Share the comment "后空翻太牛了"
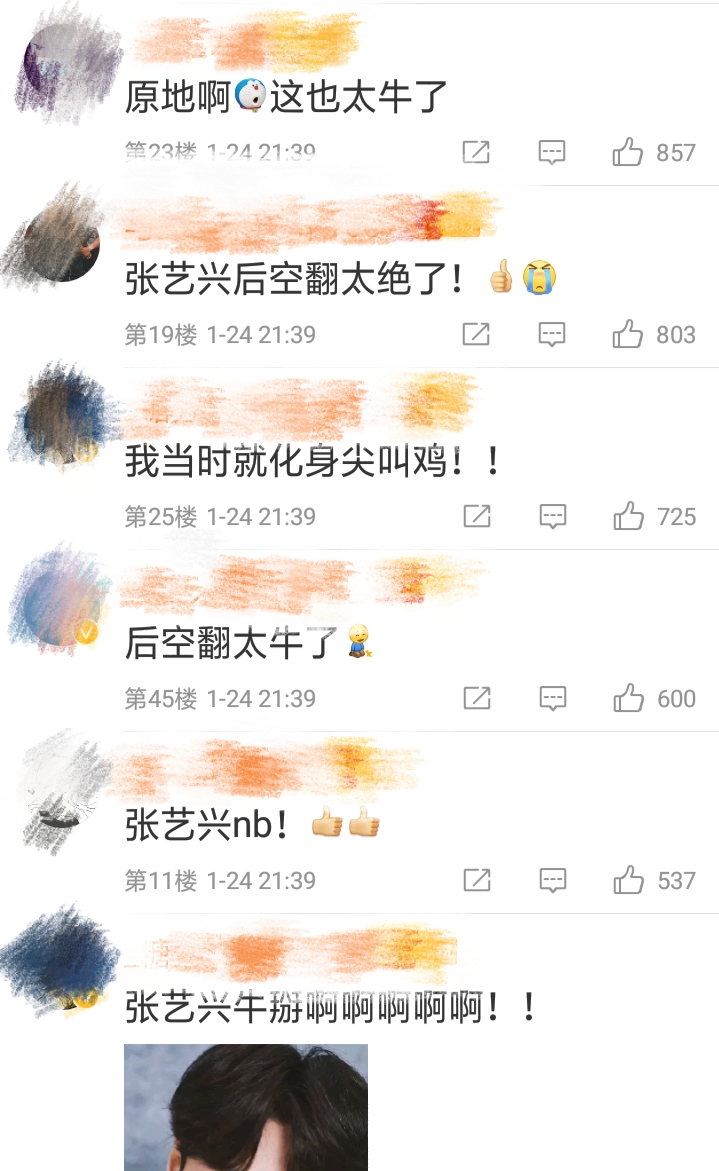Screen dimensions: 719x1171 (x=476, y=699)
